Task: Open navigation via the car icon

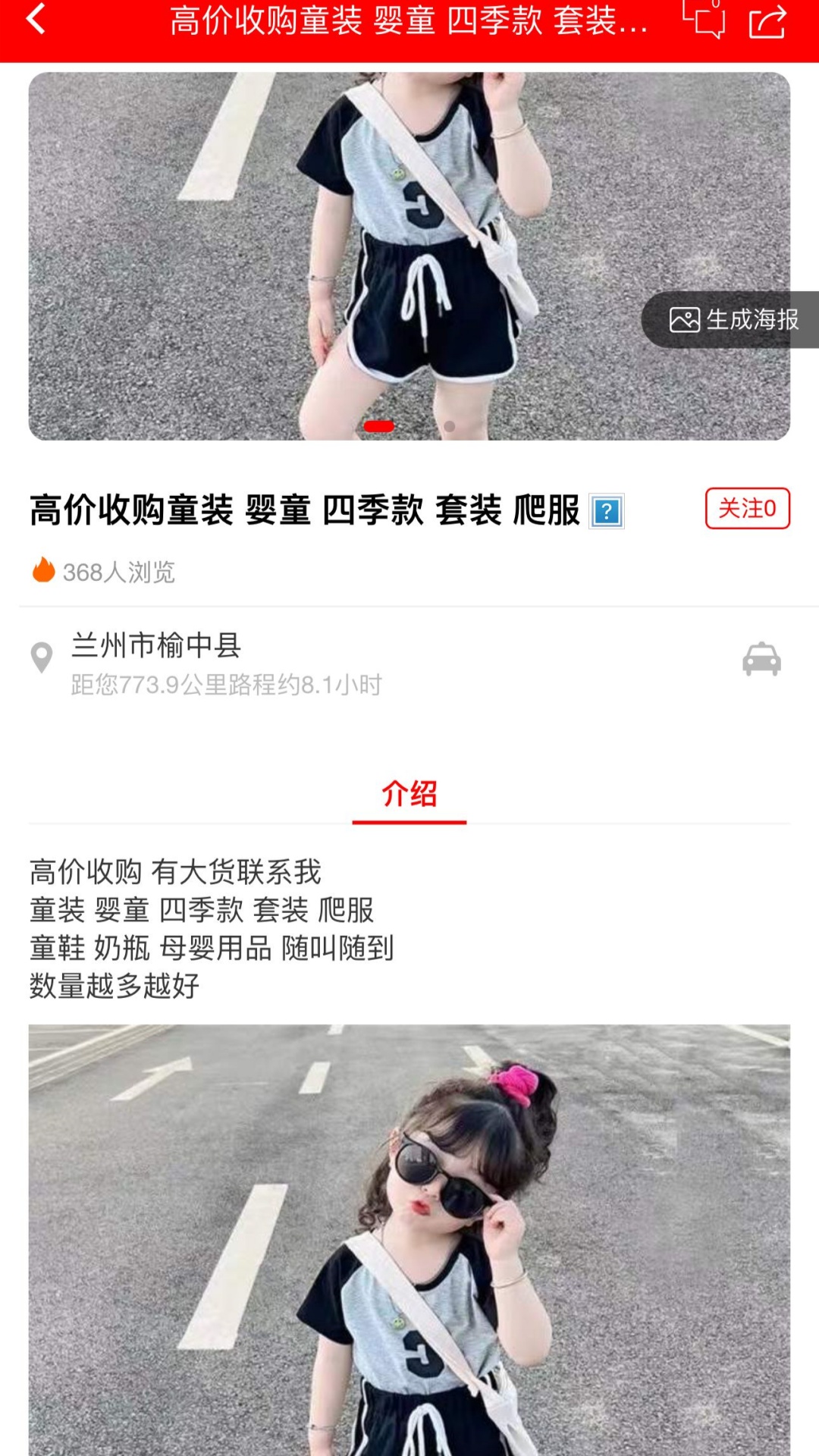Action: [761, 659]
